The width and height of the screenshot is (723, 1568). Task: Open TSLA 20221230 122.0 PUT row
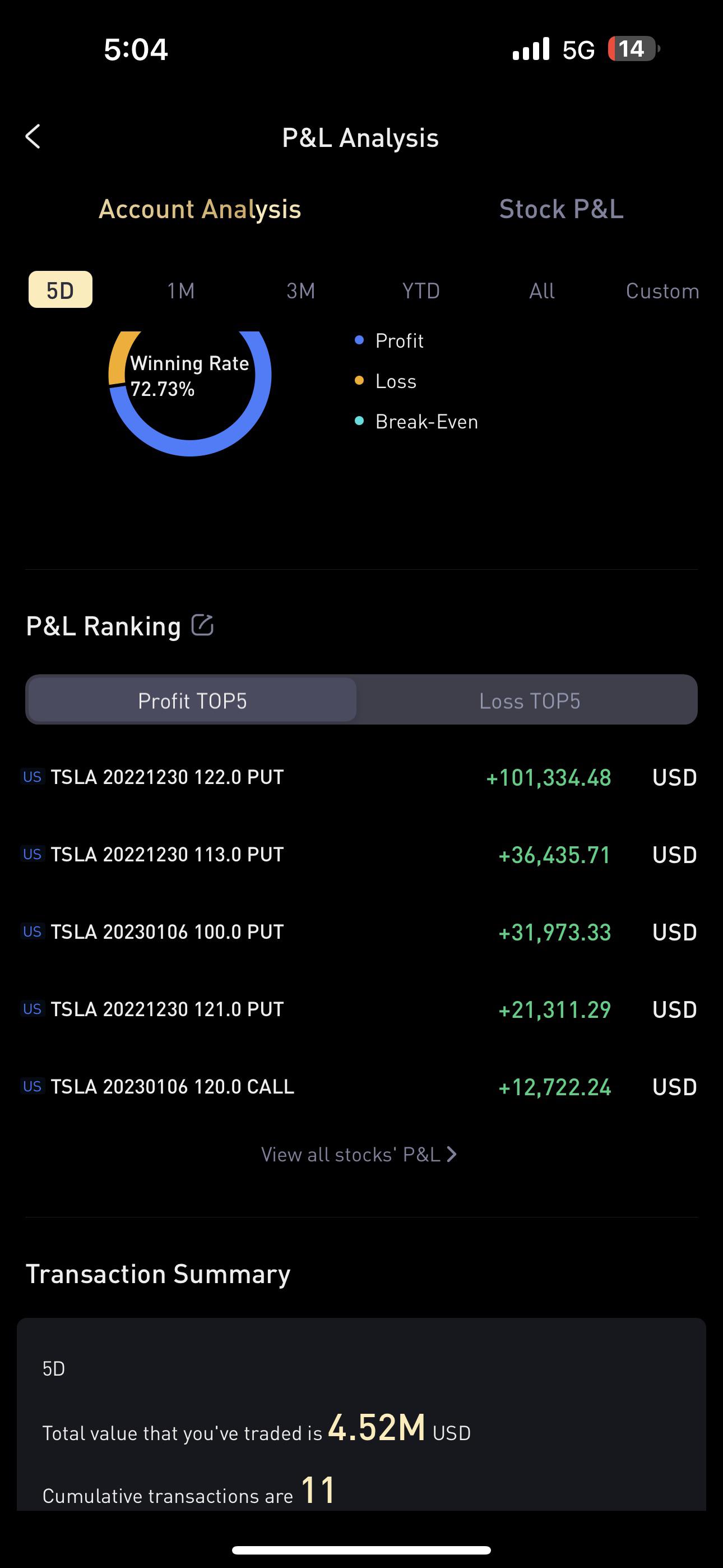coord(360,777)
